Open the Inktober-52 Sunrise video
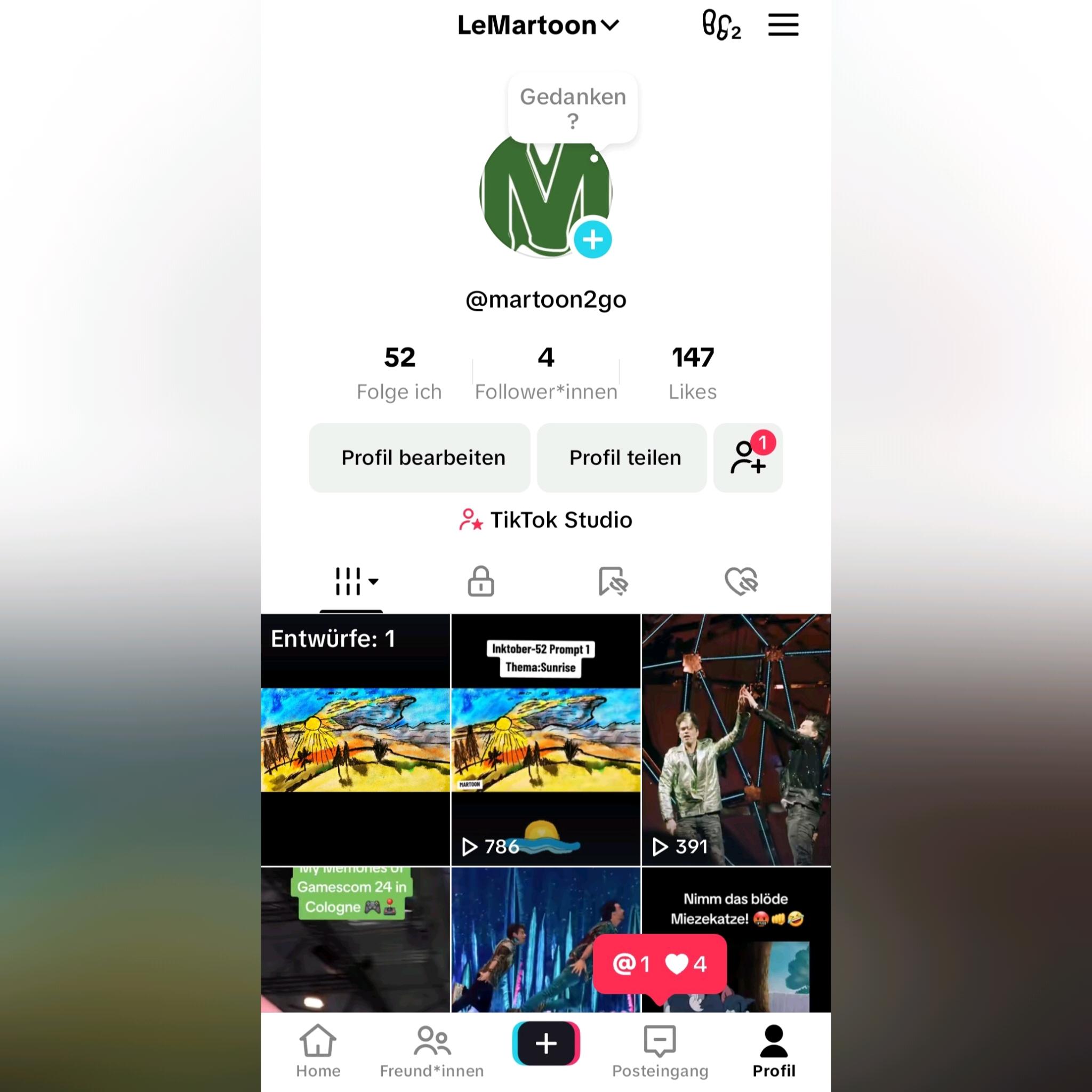 click(x=545, y=740)
